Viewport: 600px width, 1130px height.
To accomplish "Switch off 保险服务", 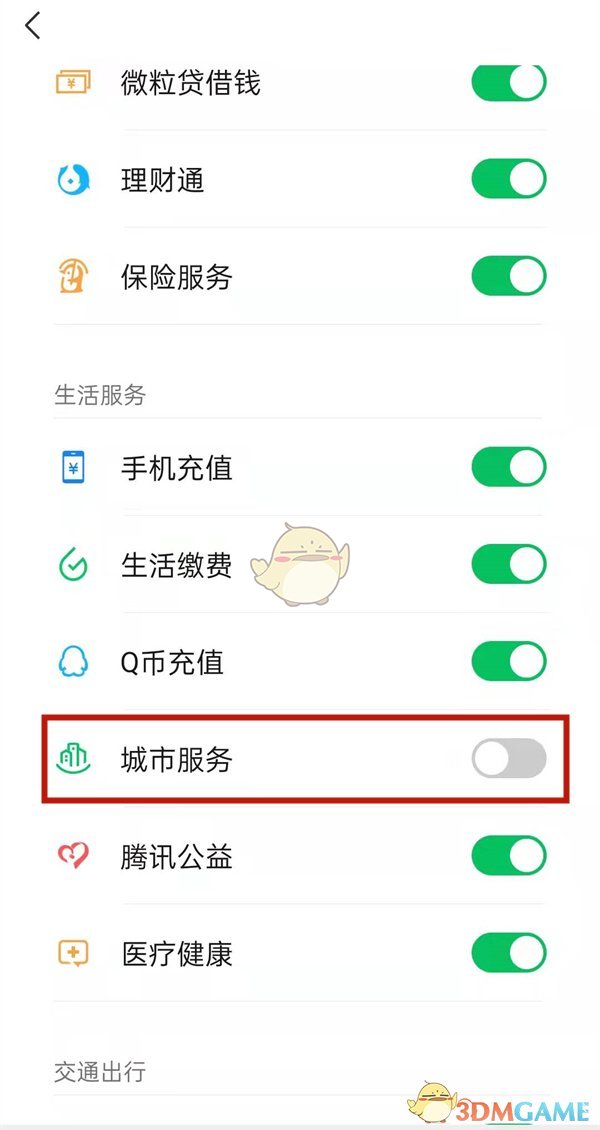I will coord(509,276).
